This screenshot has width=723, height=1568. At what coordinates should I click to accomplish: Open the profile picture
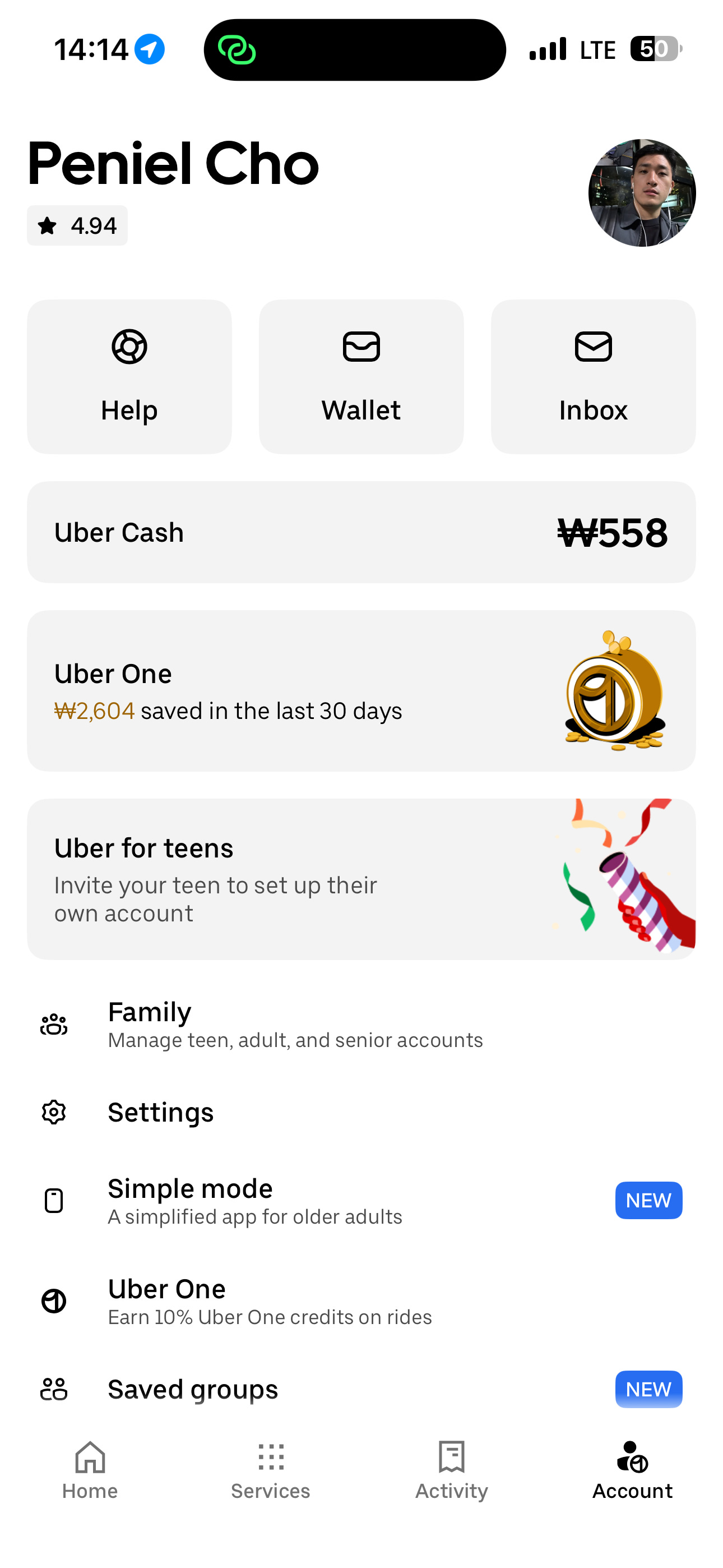[x=641, y=193]
